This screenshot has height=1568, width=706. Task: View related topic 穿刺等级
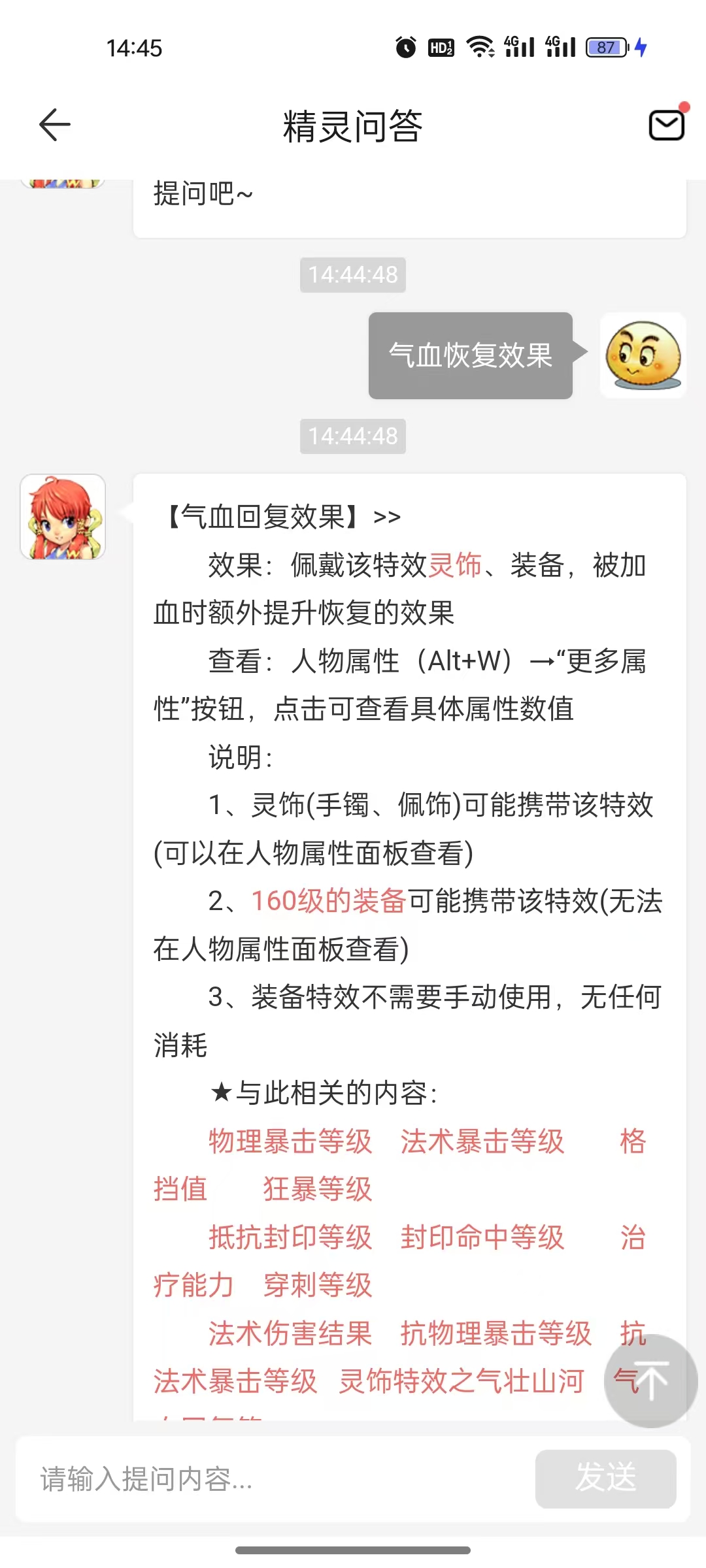click(x=318, y=1285)
